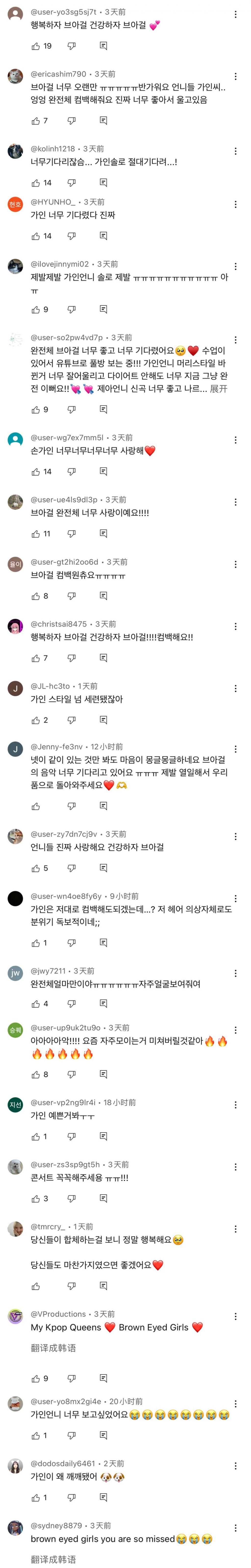Reply to @kolinh1218's comment
Viewport: 251px width, 1568px height.
tap(103, 183)
